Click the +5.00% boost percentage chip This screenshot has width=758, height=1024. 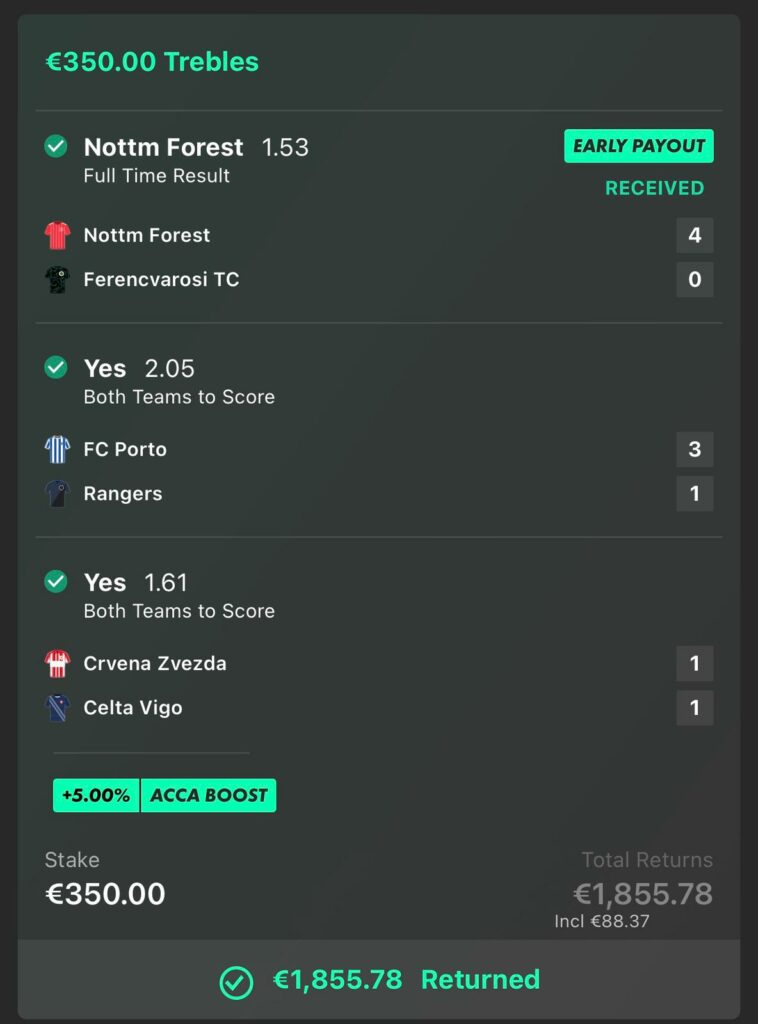95,795
